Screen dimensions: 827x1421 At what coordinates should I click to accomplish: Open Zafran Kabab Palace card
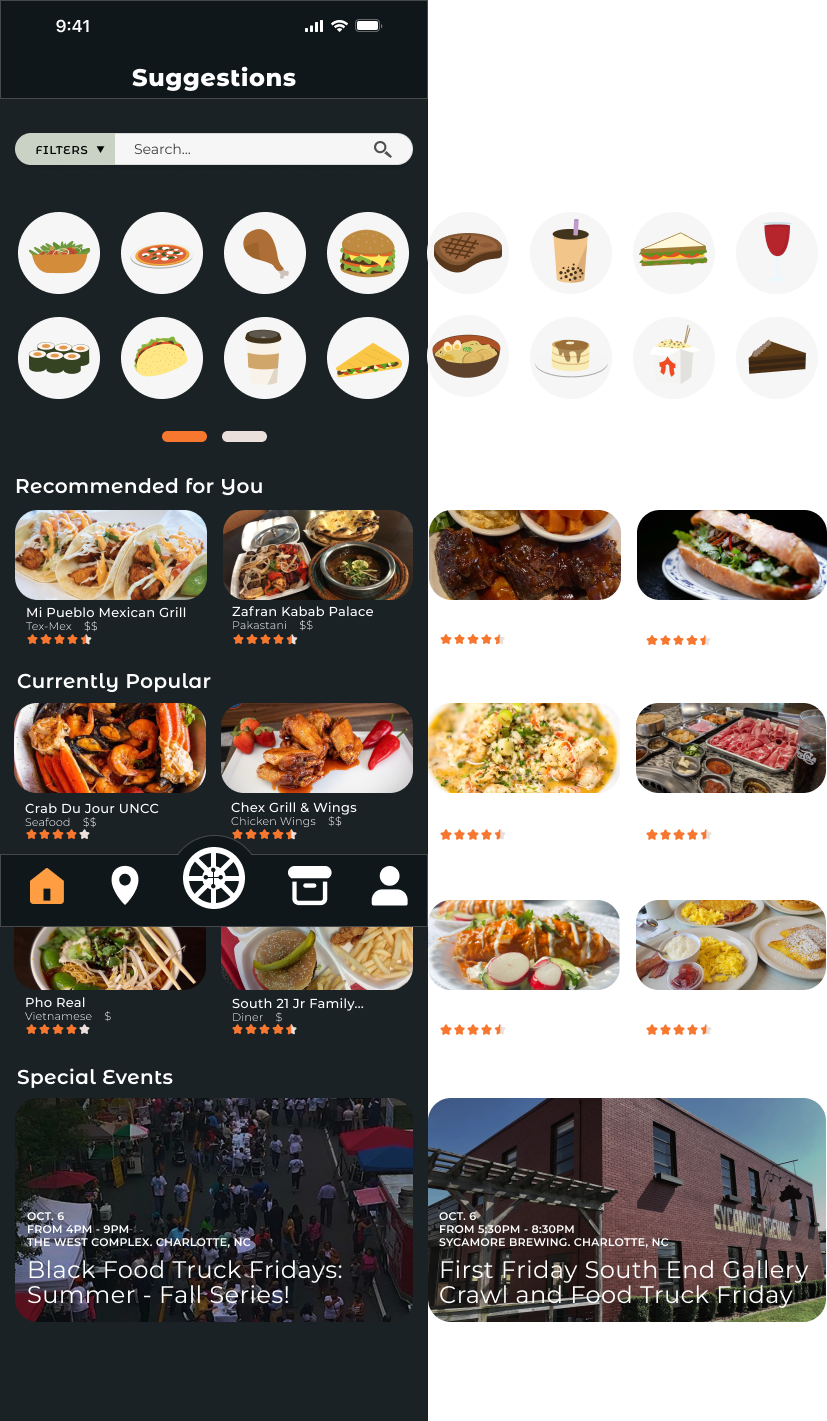(x=317, y=577)
